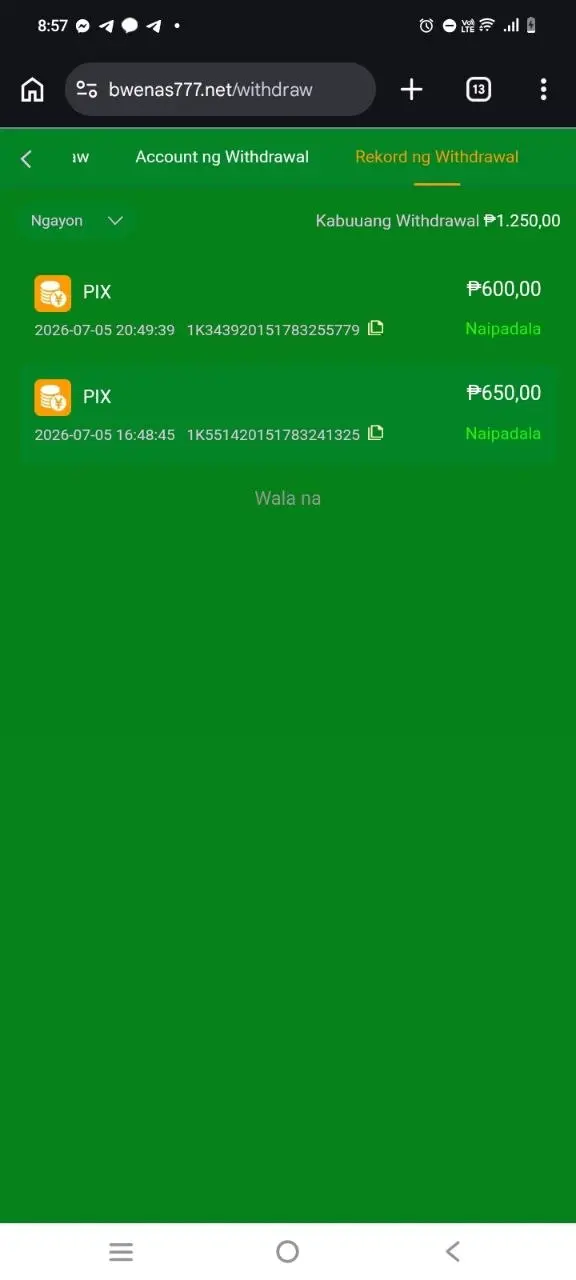The height and width of the screenshot is (1280, 576).
Task: Open a new browser tab
Action: 411,90
